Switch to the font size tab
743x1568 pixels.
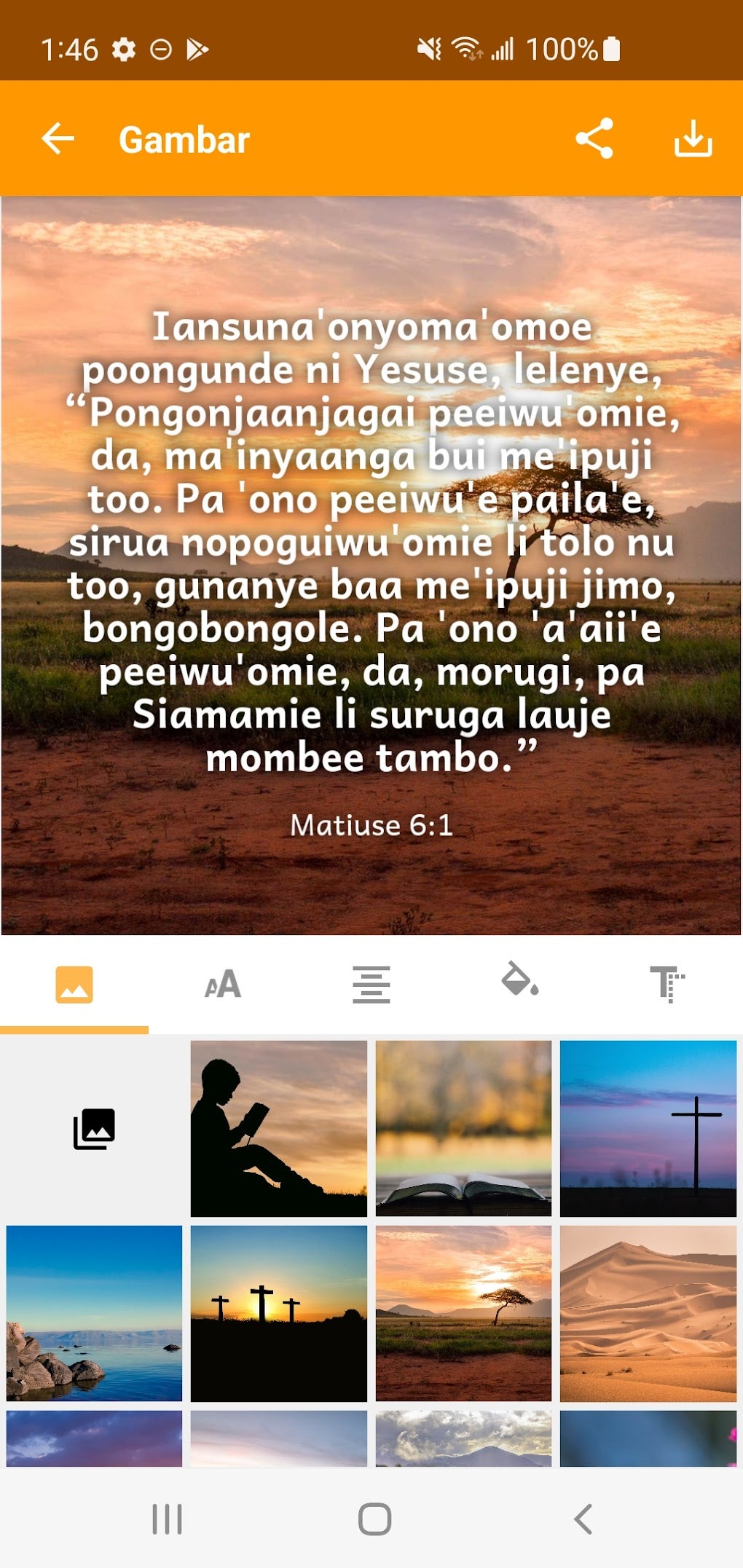(223, 984)
